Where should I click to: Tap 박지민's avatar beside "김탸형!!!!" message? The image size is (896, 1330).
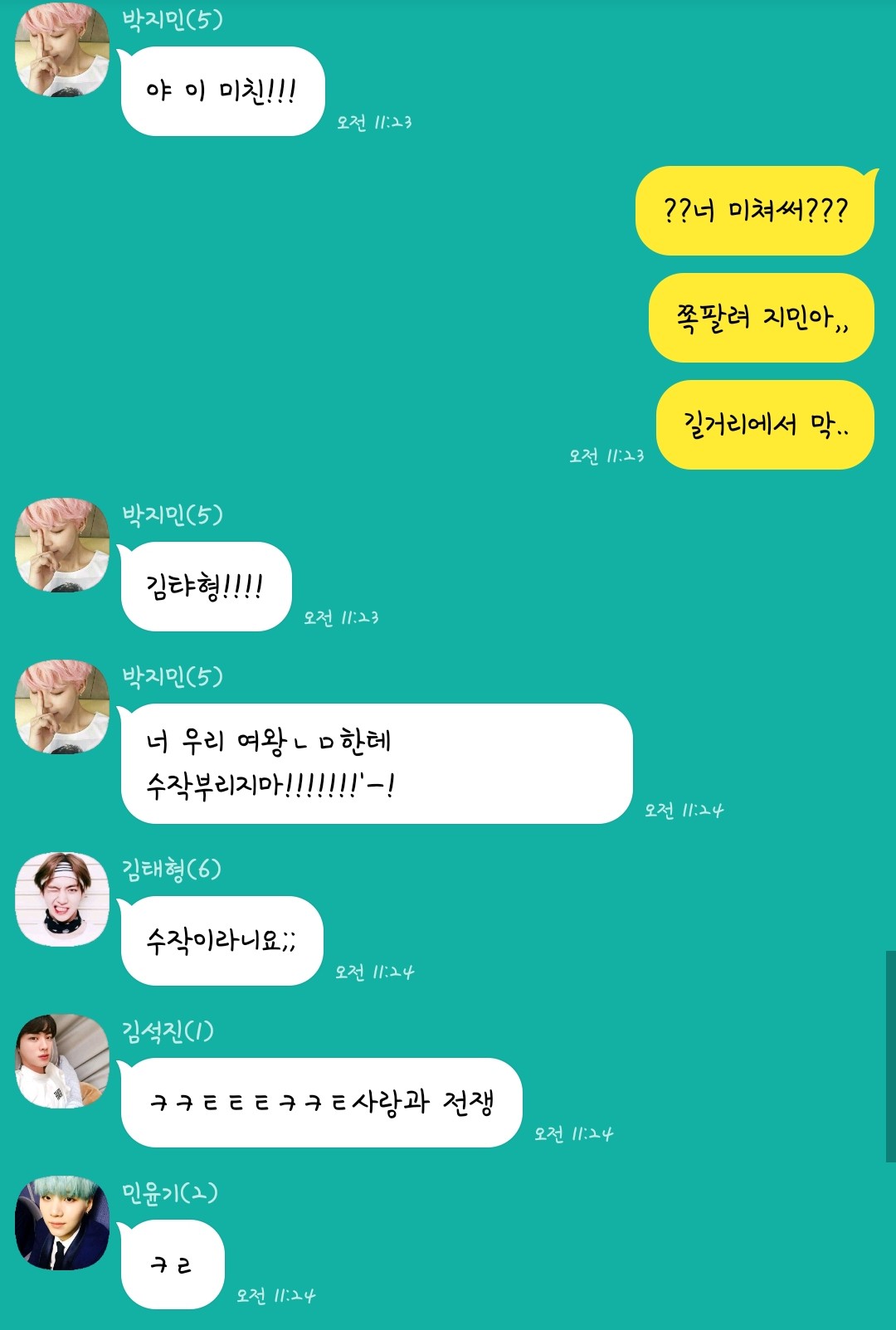click(x=62, y=545)
